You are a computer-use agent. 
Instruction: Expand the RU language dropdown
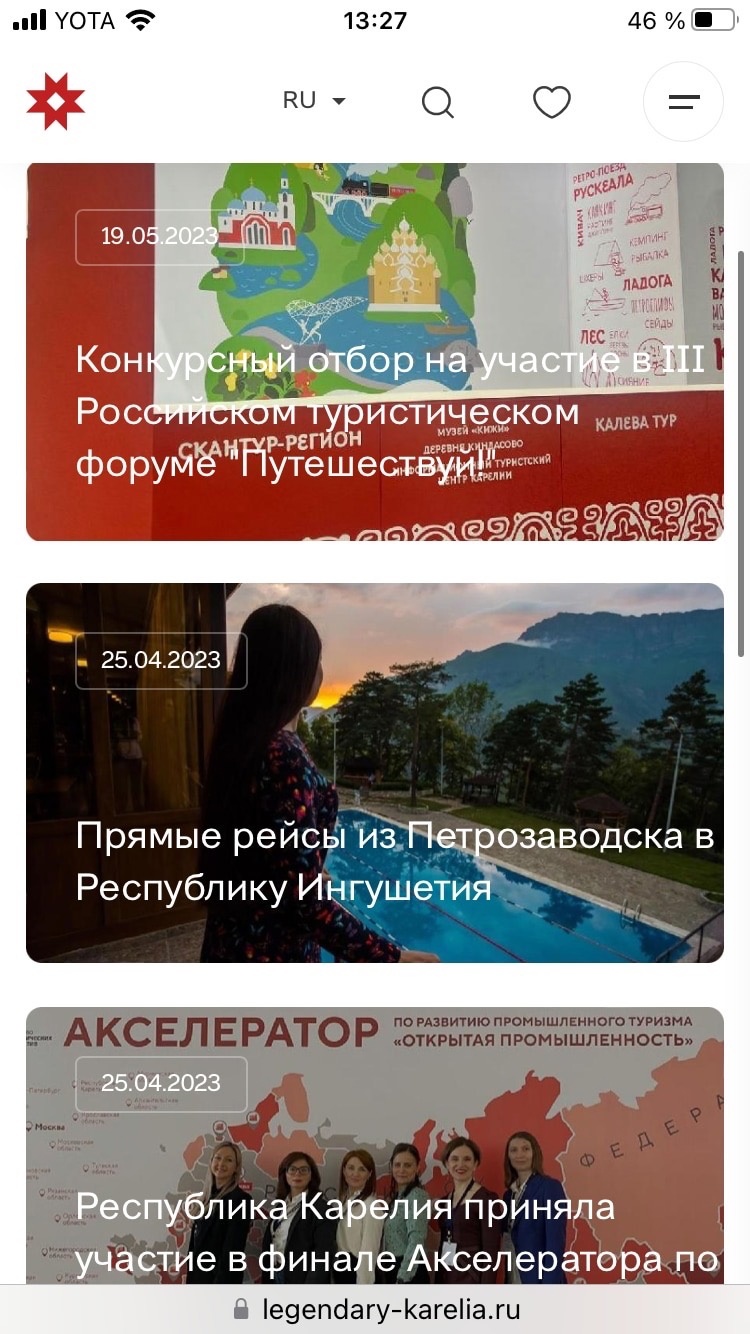click(x=314, y=100)
